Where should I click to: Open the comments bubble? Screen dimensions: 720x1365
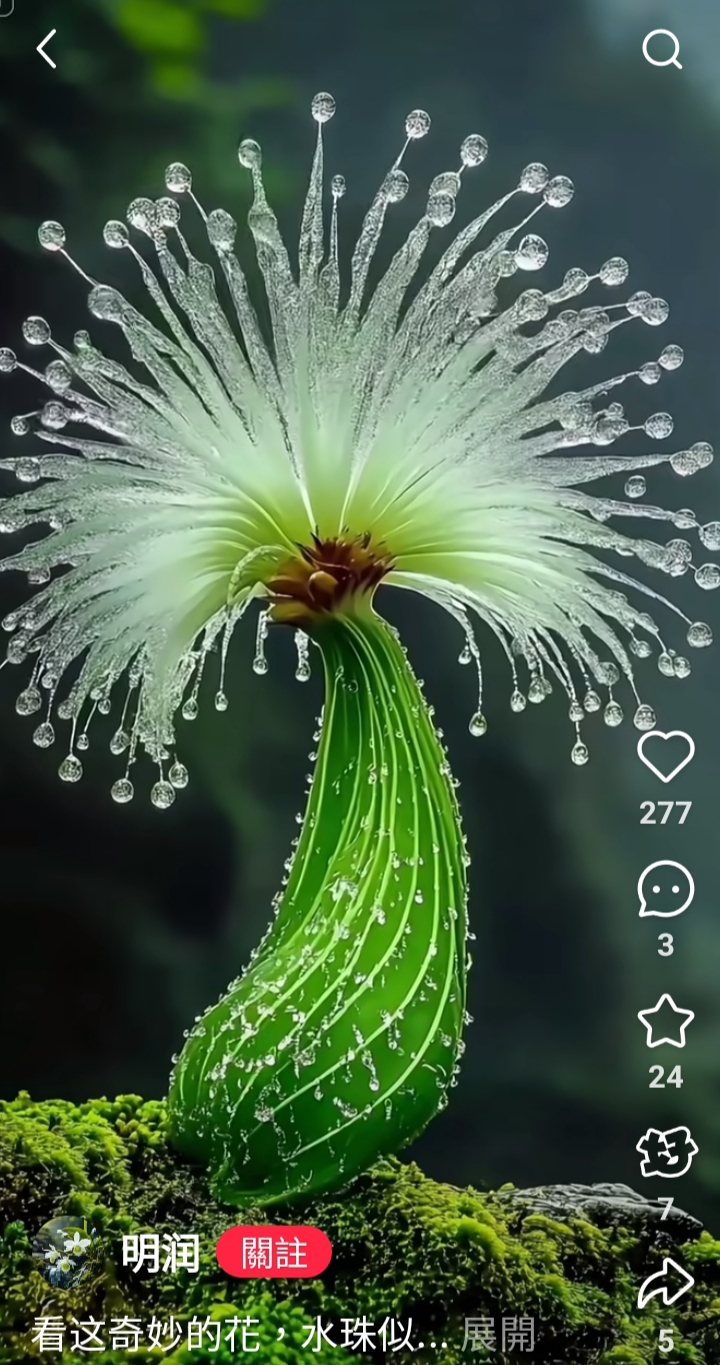tap(666, 889)
